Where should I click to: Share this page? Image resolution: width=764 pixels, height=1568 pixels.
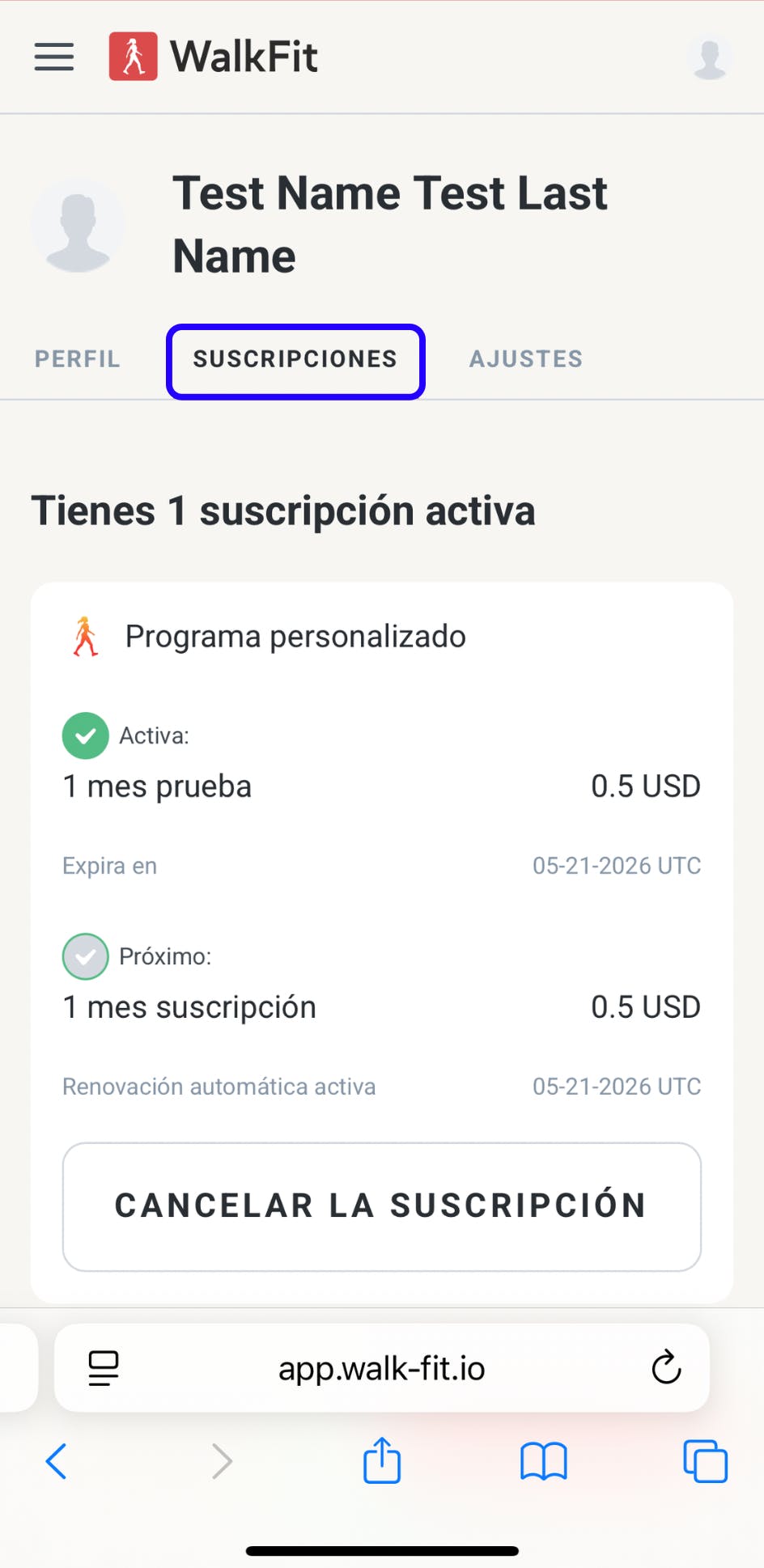382,1461
